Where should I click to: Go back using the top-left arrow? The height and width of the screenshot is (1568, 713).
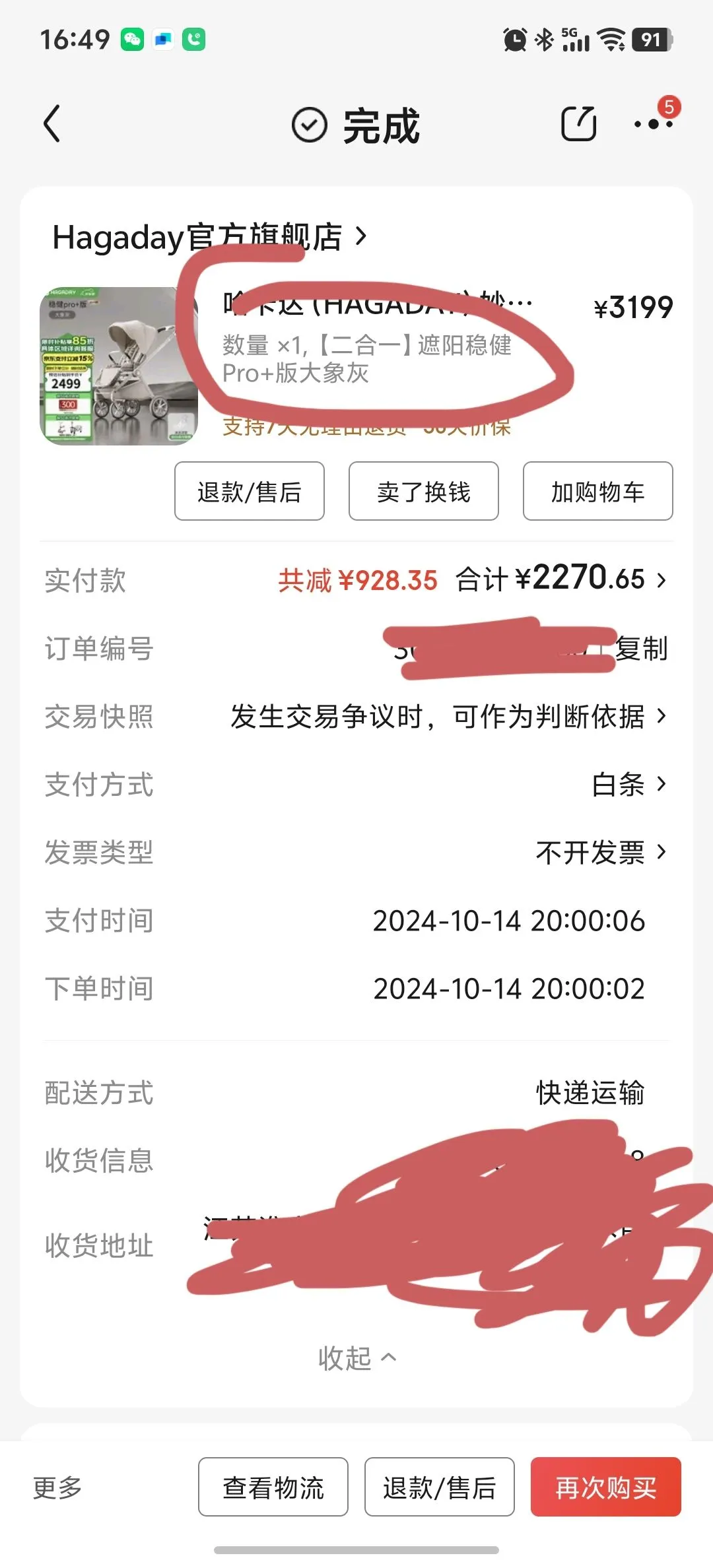coord(52,123)
